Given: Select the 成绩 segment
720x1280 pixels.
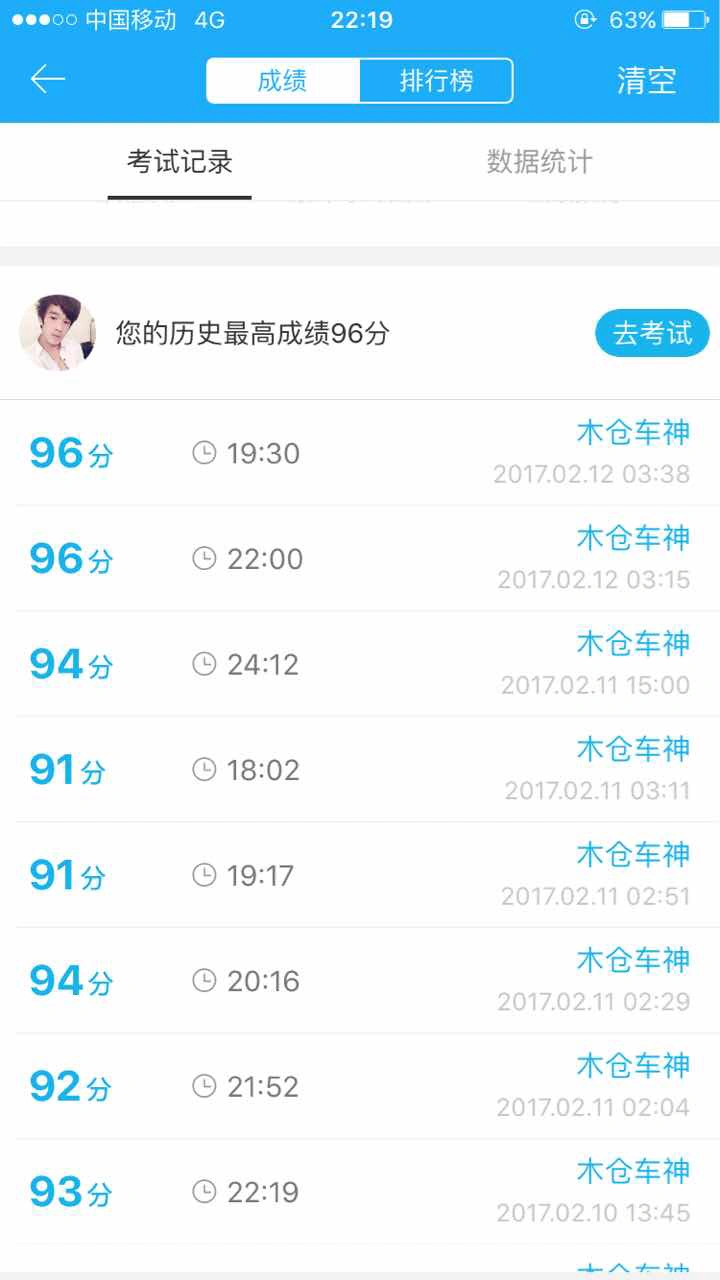Looking at the screenshot, I should click(283, 81).
